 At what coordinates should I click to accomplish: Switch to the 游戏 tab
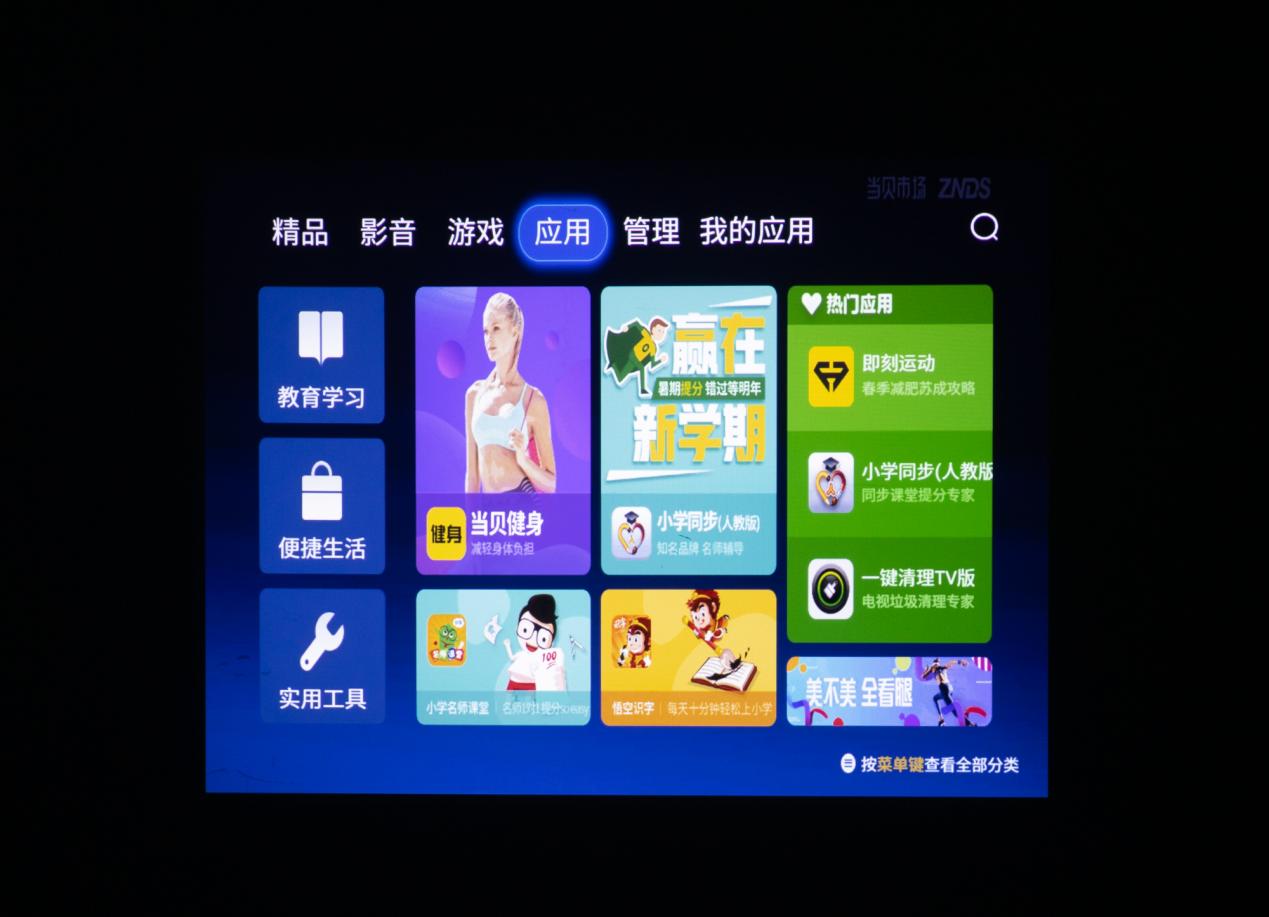(x=475, y=232)
